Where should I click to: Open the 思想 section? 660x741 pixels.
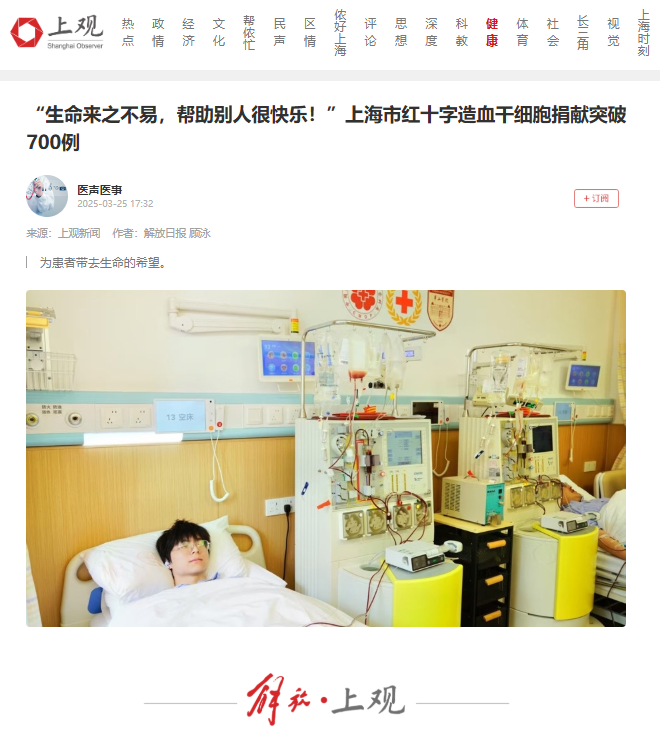pyautogui.click(x=401, y=32)
